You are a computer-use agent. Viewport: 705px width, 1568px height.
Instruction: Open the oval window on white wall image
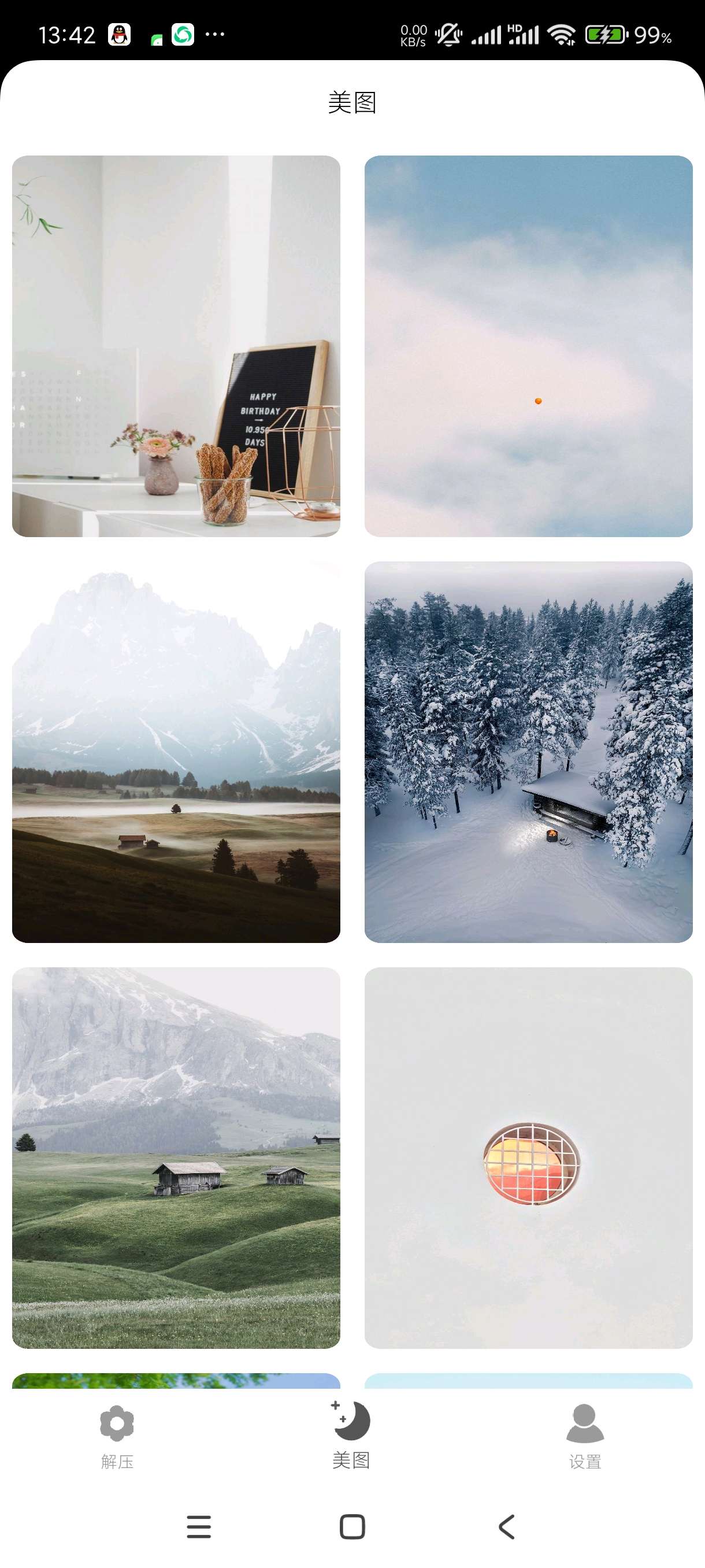click(528, 1157)
